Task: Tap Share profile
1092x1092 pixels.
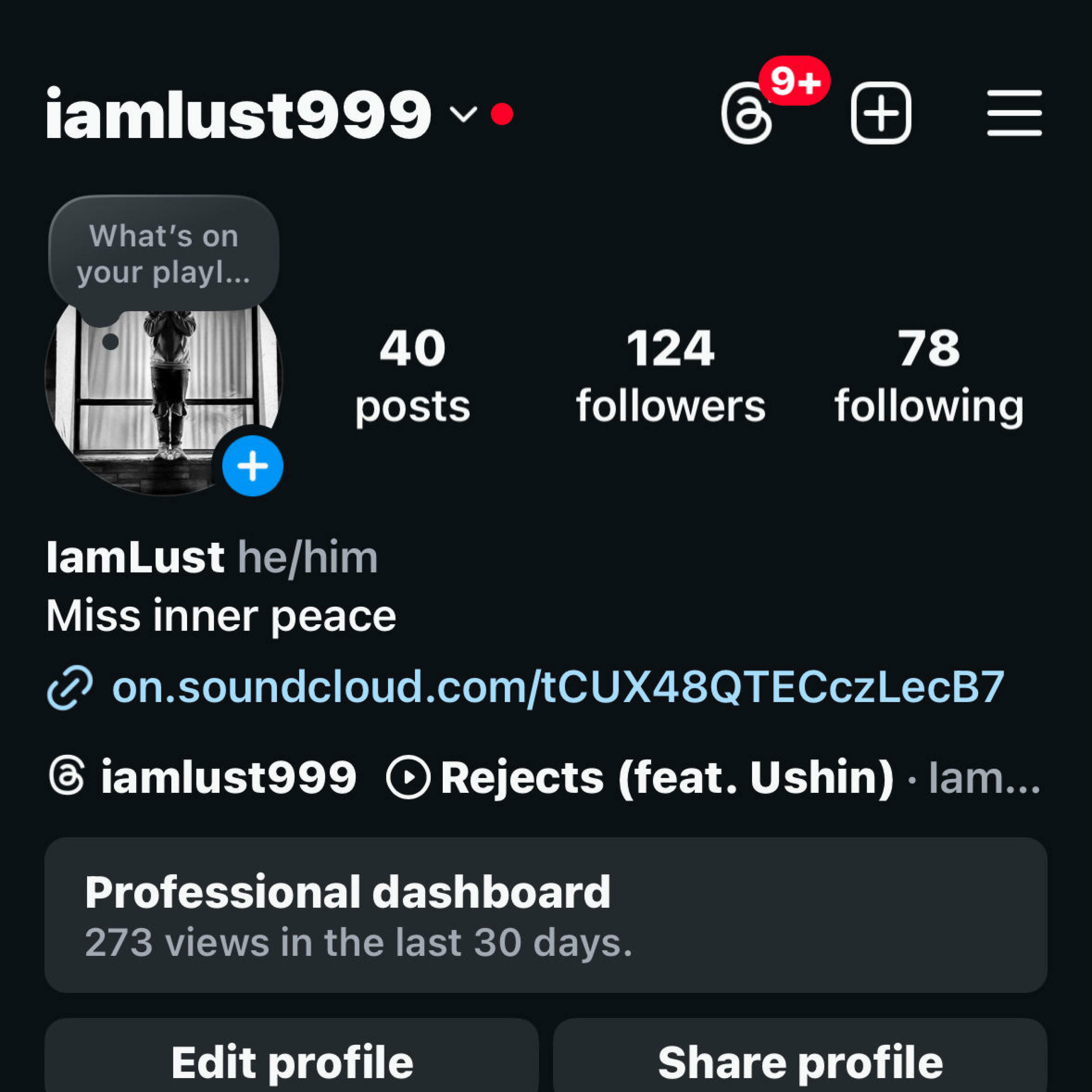Action: [x=800, y=1061]
